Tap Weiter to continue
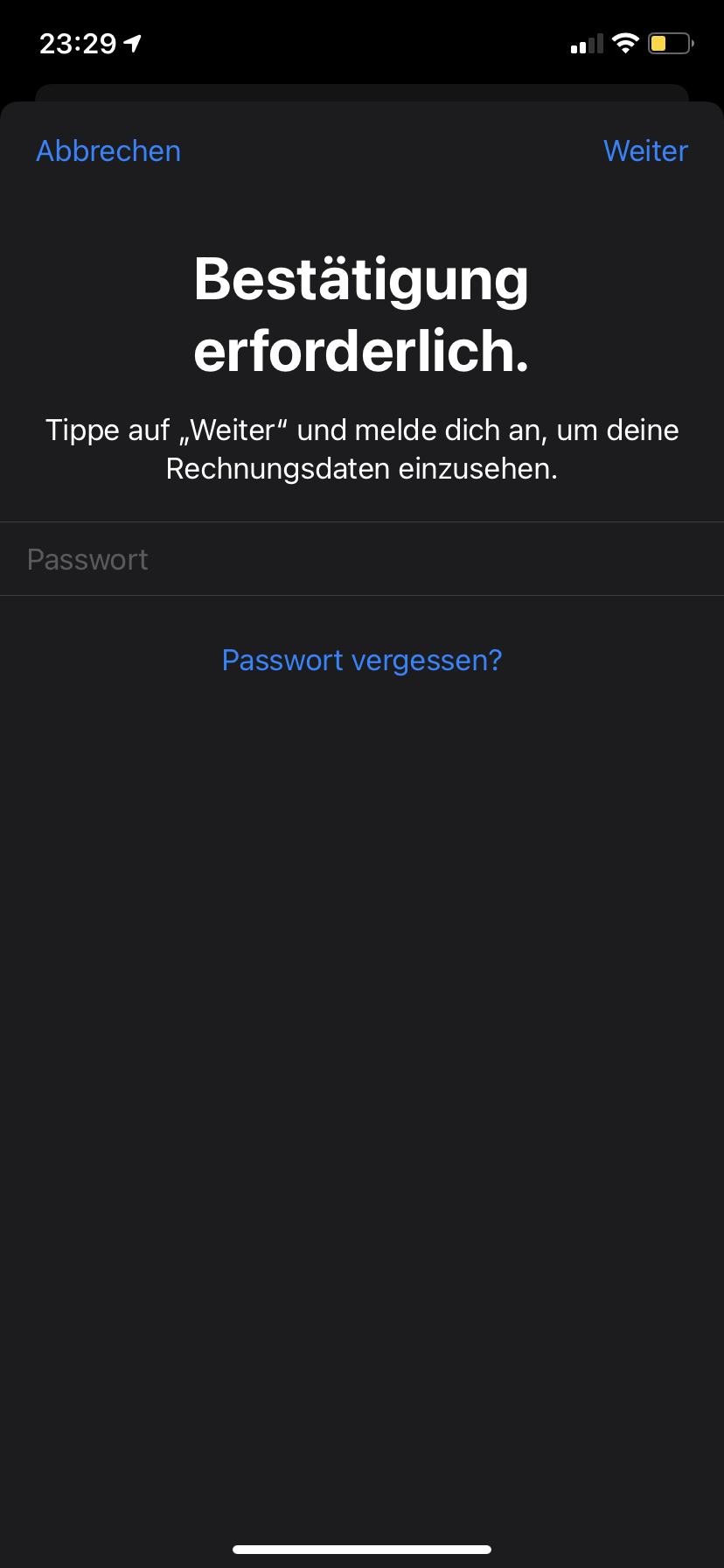 645,151
